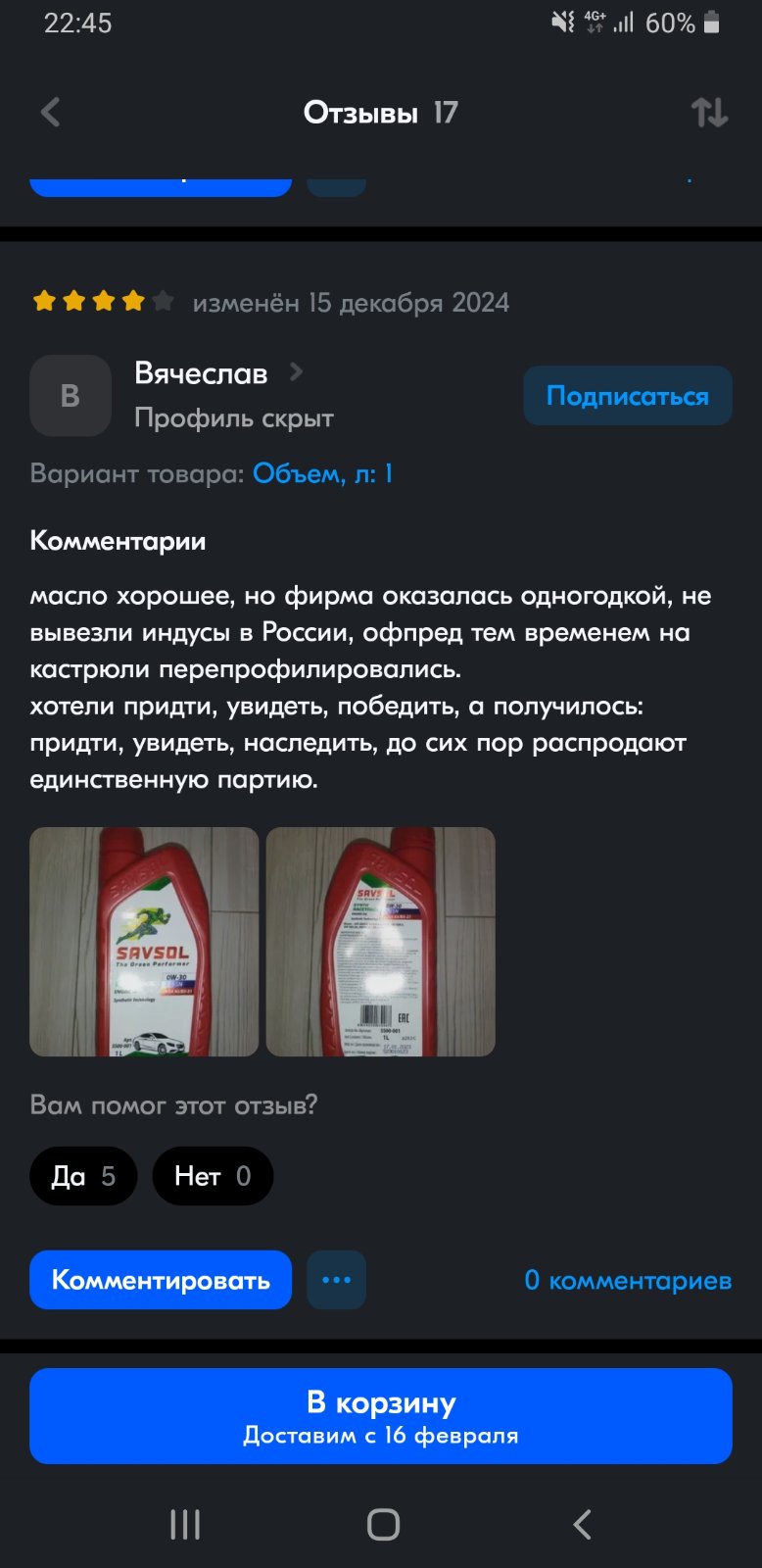View the 0 комментариев link

[x=628, y=1280]
